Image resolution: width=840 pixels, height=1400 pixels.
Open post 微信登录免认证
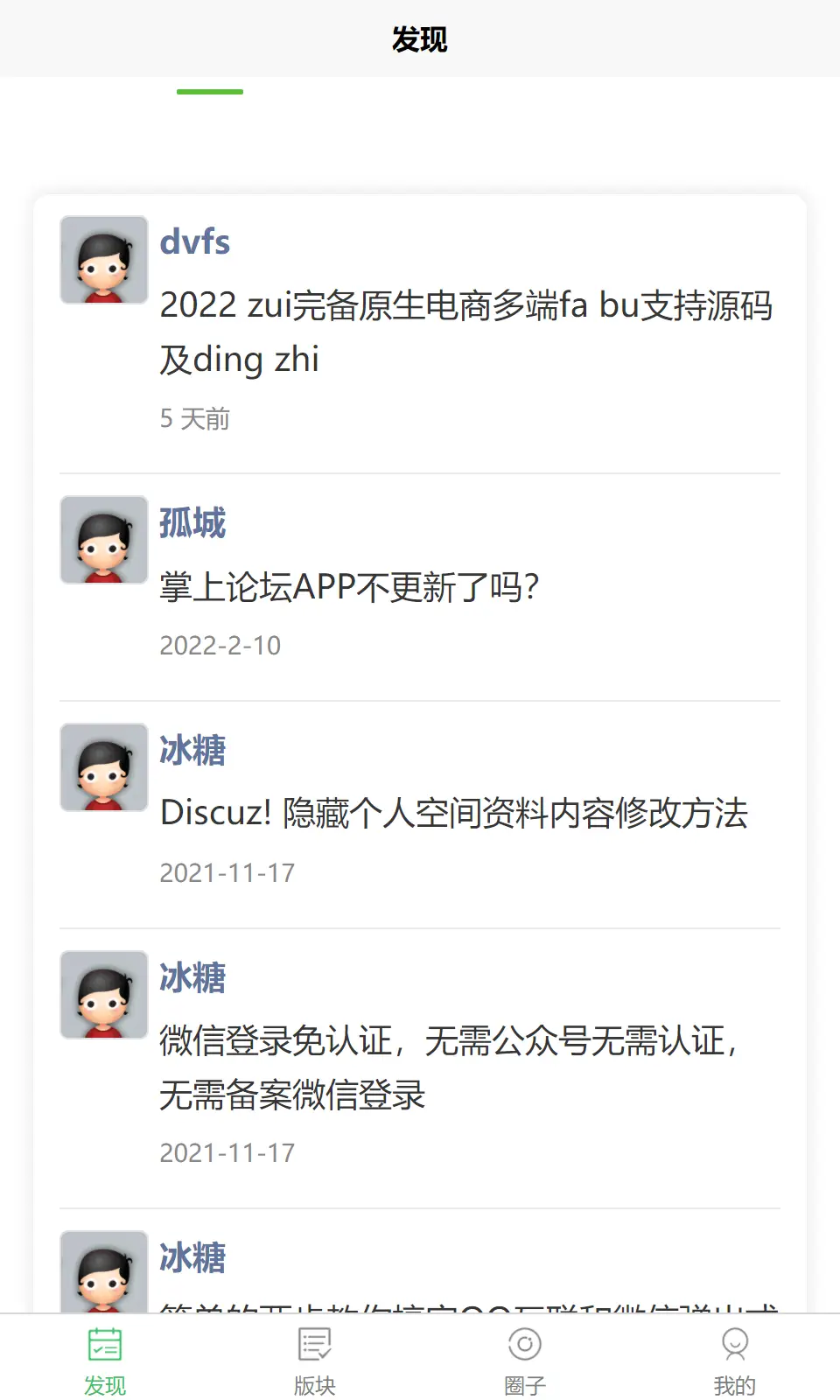(x=448, y=1067)
